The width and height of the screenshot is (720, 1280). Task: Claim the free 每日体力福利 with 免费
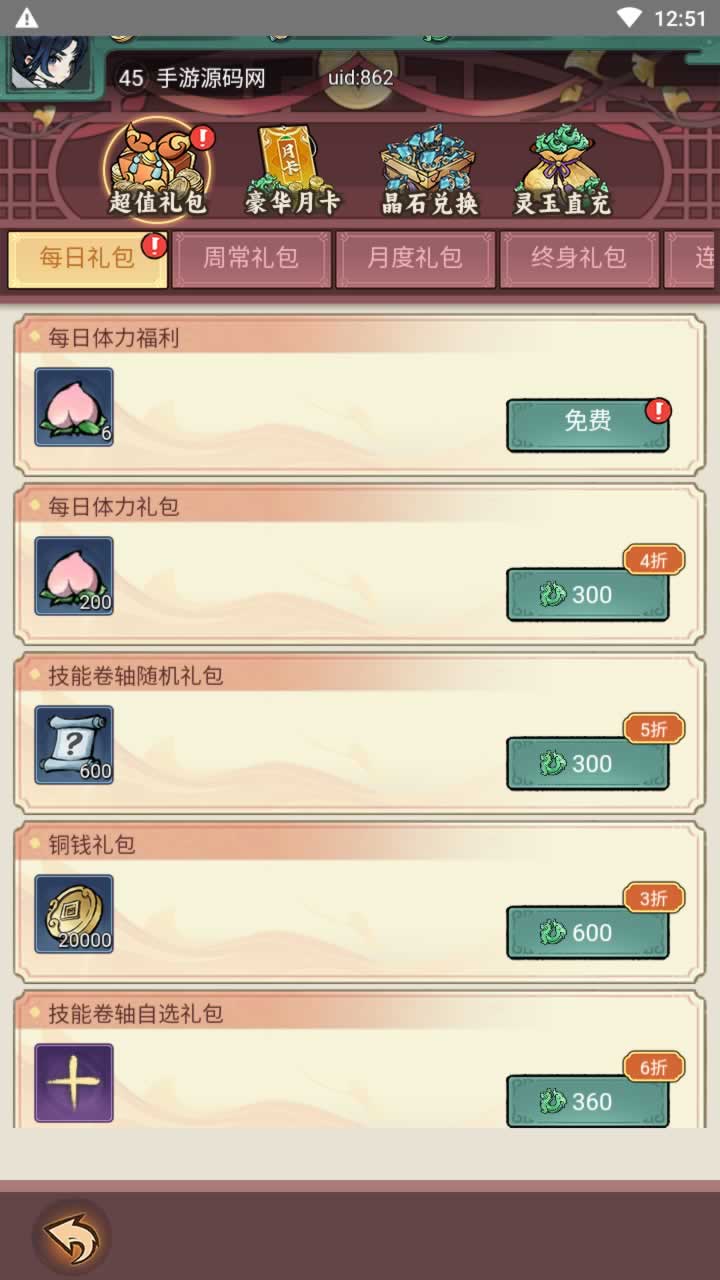click(x=587, y=424)
